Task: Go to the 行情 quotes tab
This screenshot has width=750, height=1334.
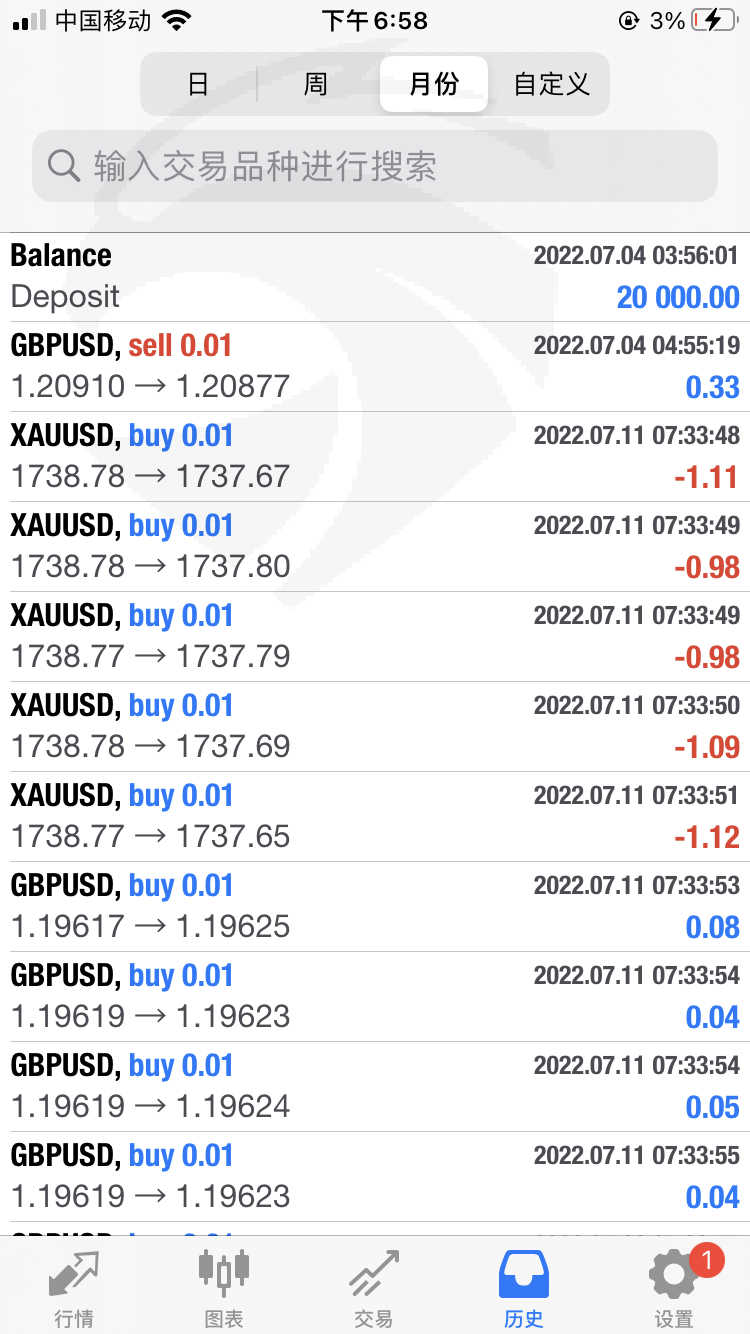Action: (x=74, y=1287)
